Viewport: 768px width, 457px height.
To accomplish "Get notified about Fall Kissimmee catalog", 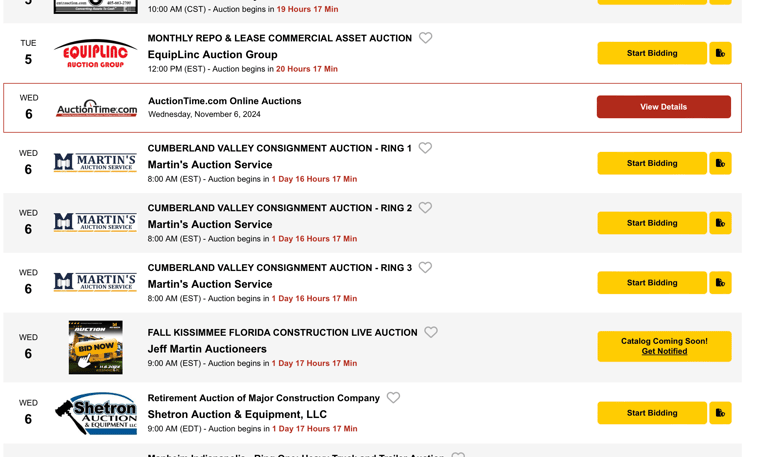I will 664,352.
